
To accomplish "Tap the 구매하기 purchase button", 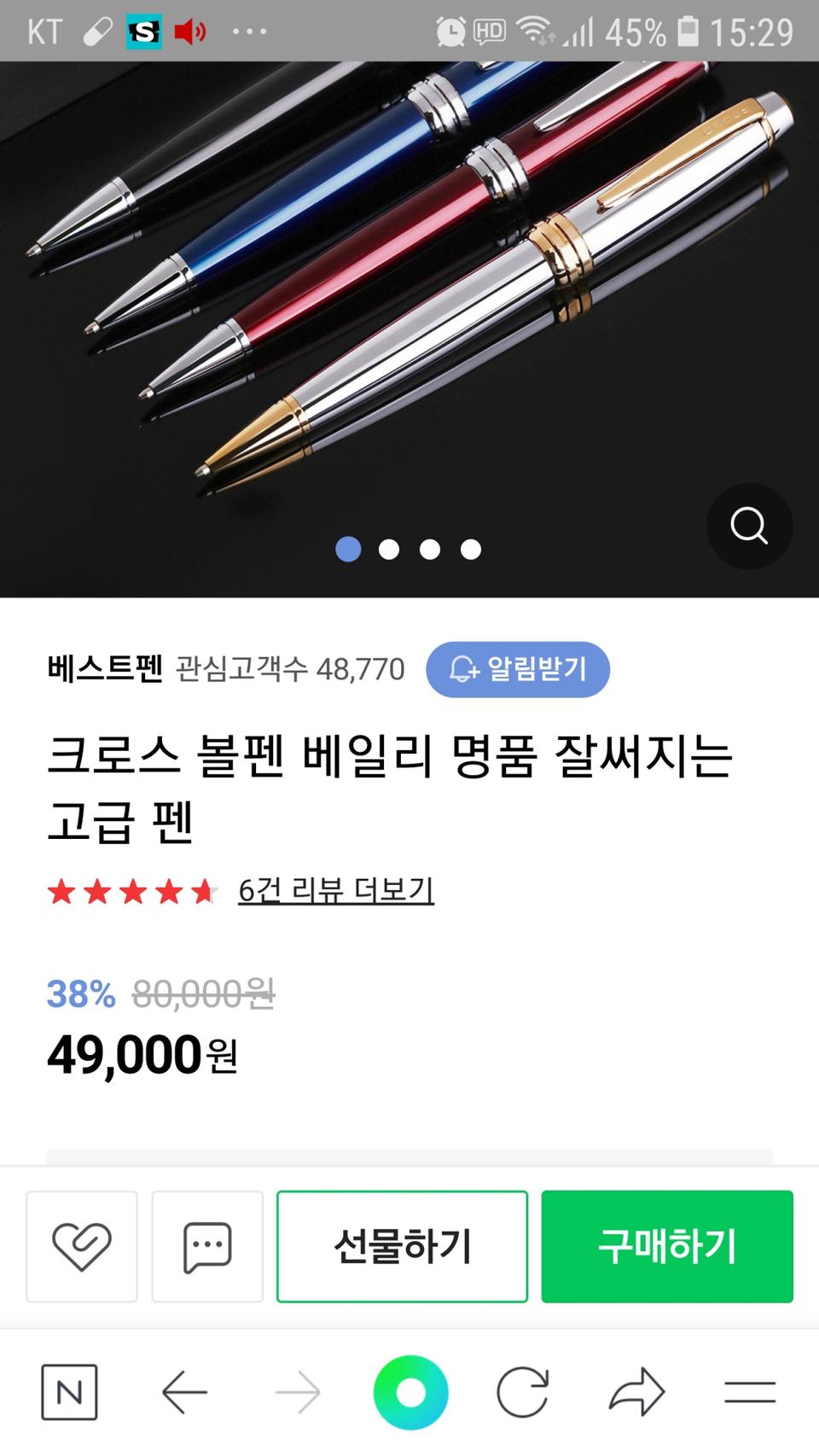I will click(x=667, y=1246).
